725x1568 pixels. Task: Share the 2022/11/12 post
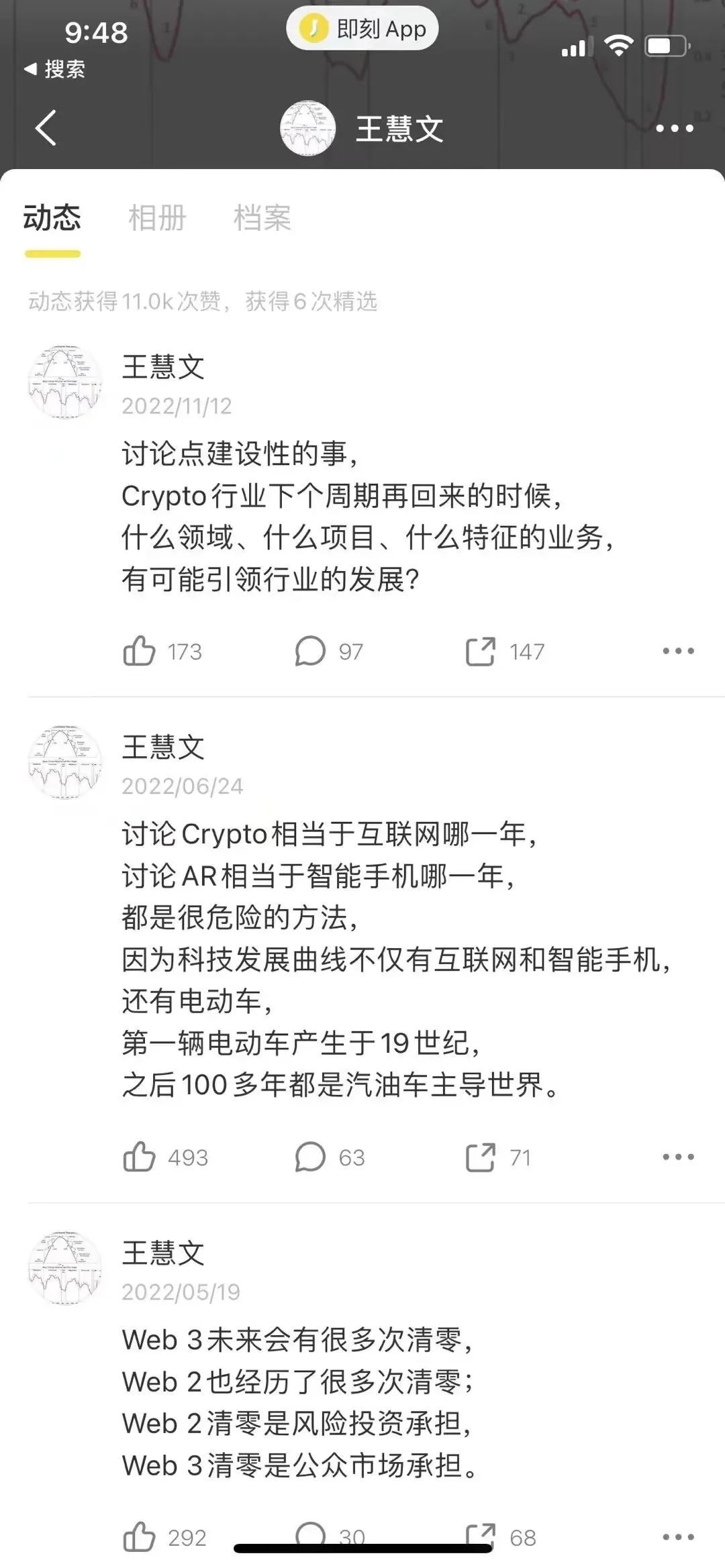pos(481,651)
